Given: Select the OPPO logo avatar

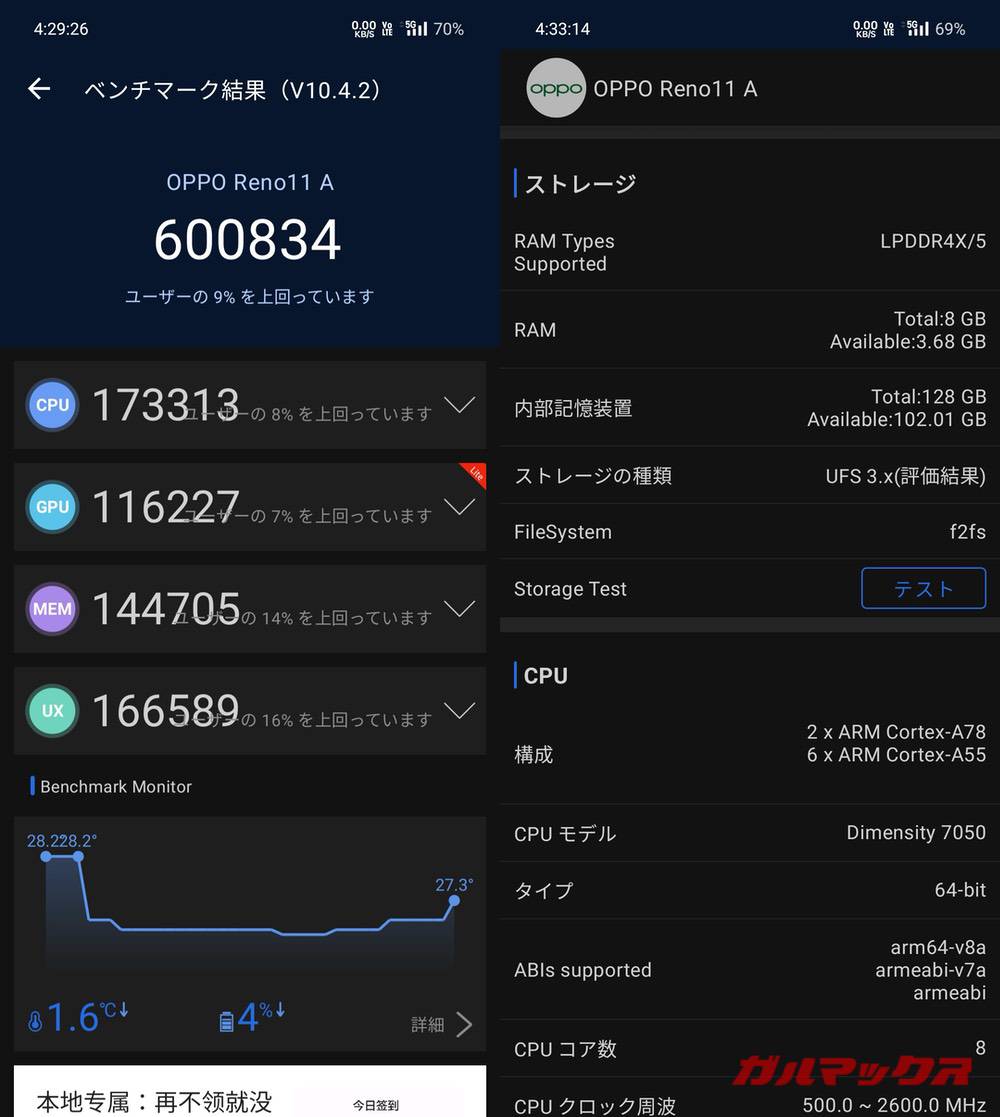Looking at the screenshot, I should 556,88.
